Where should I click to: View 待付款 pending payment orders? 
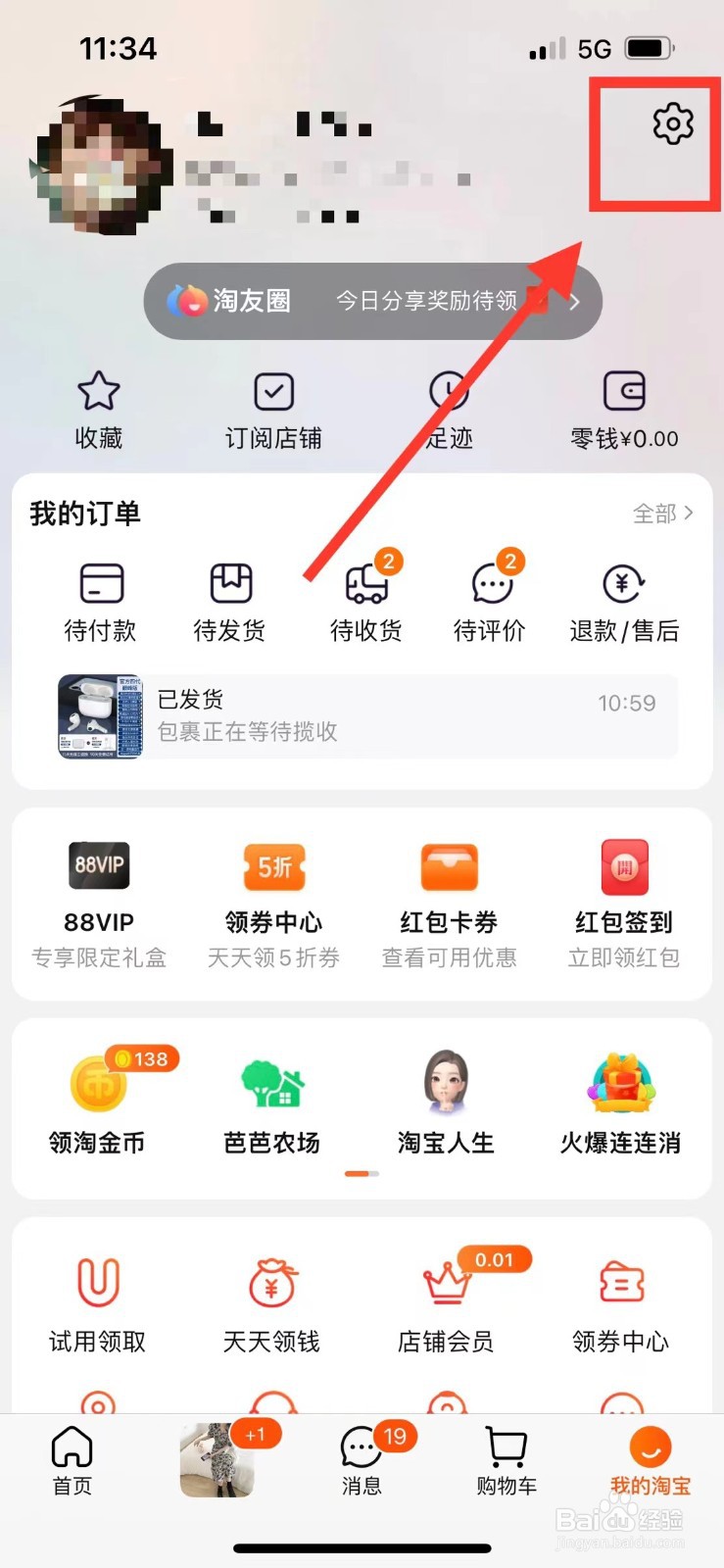click(99, 598)
